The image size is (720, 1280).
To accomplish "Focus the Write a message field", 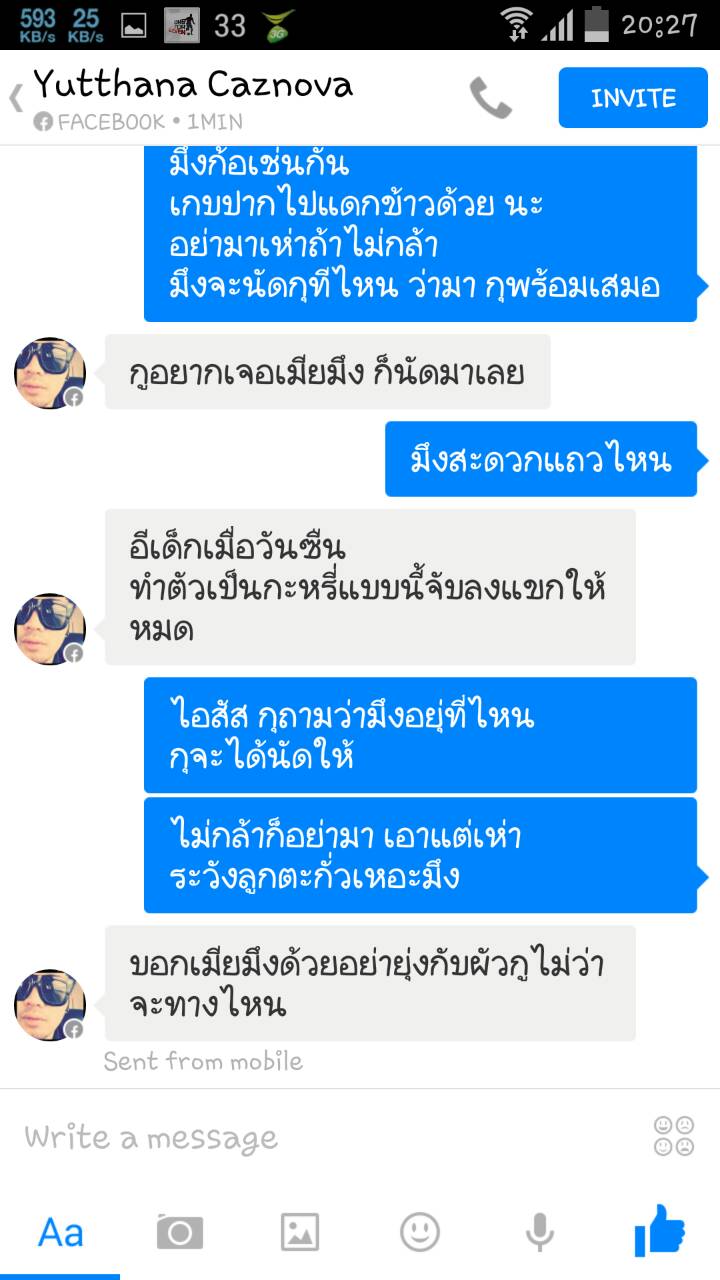I will point(320,1137).
